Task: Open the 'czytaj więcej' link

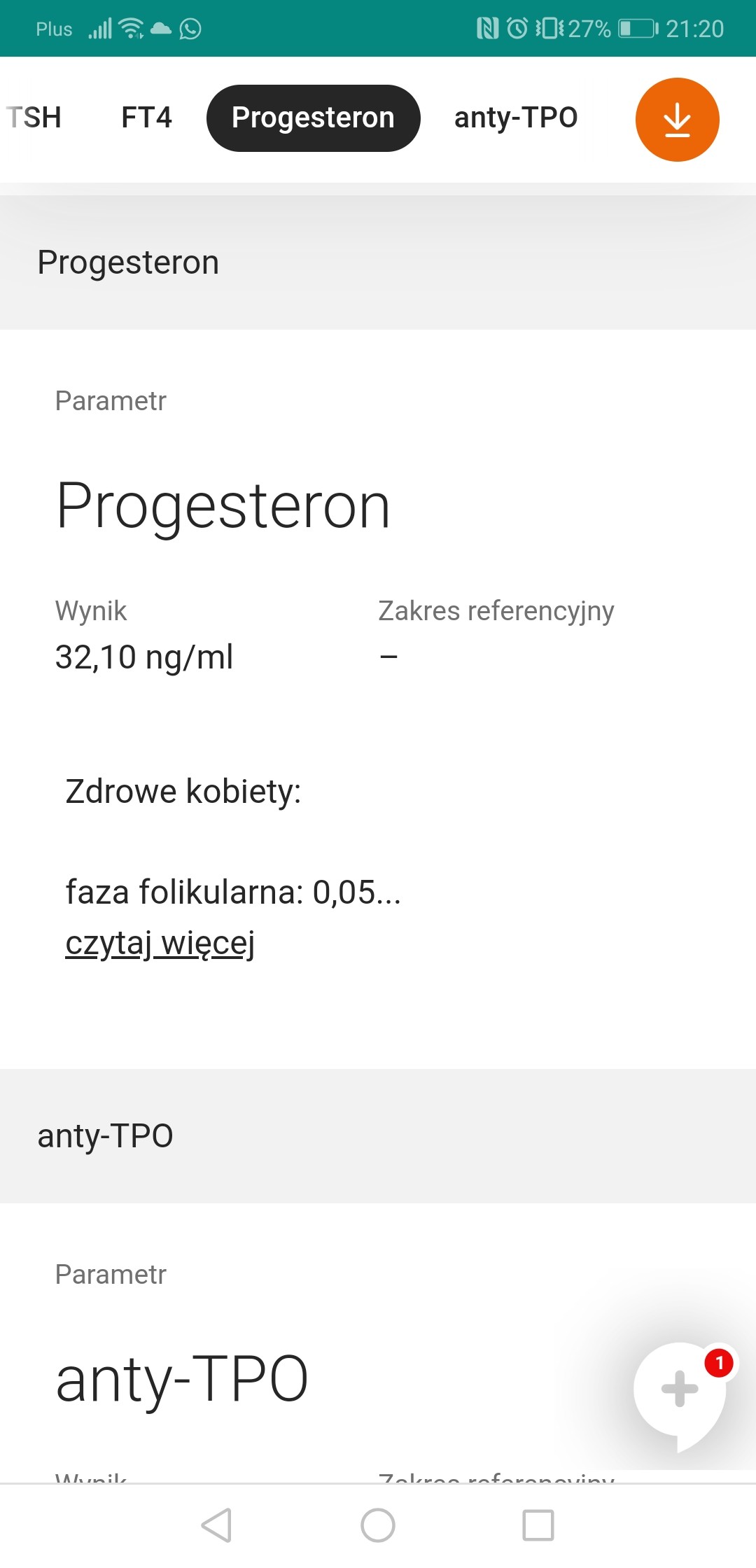Action: coord(160,943)
